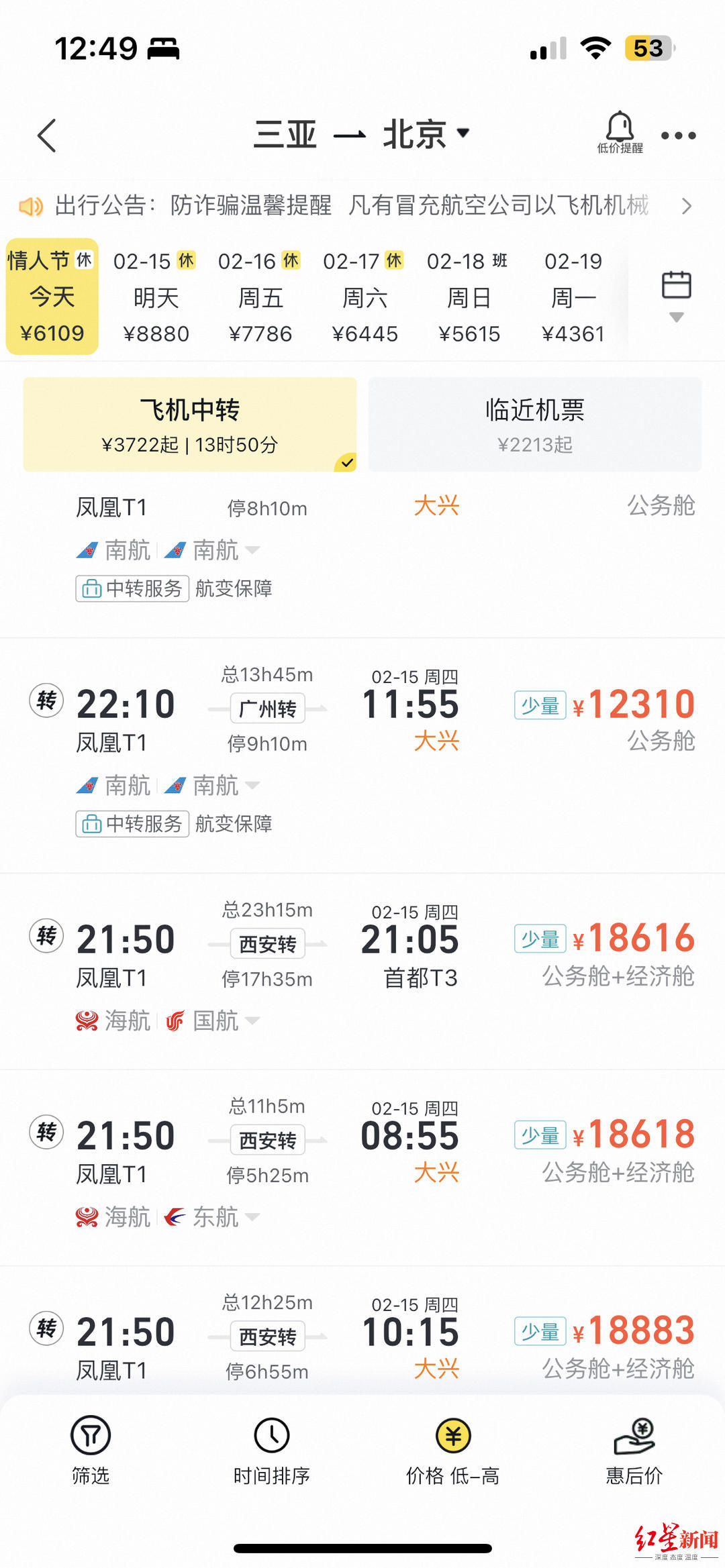Select the 明天 ¥8880 date tab
Viewport: 725px width, 1568px height.
(156, 297)
